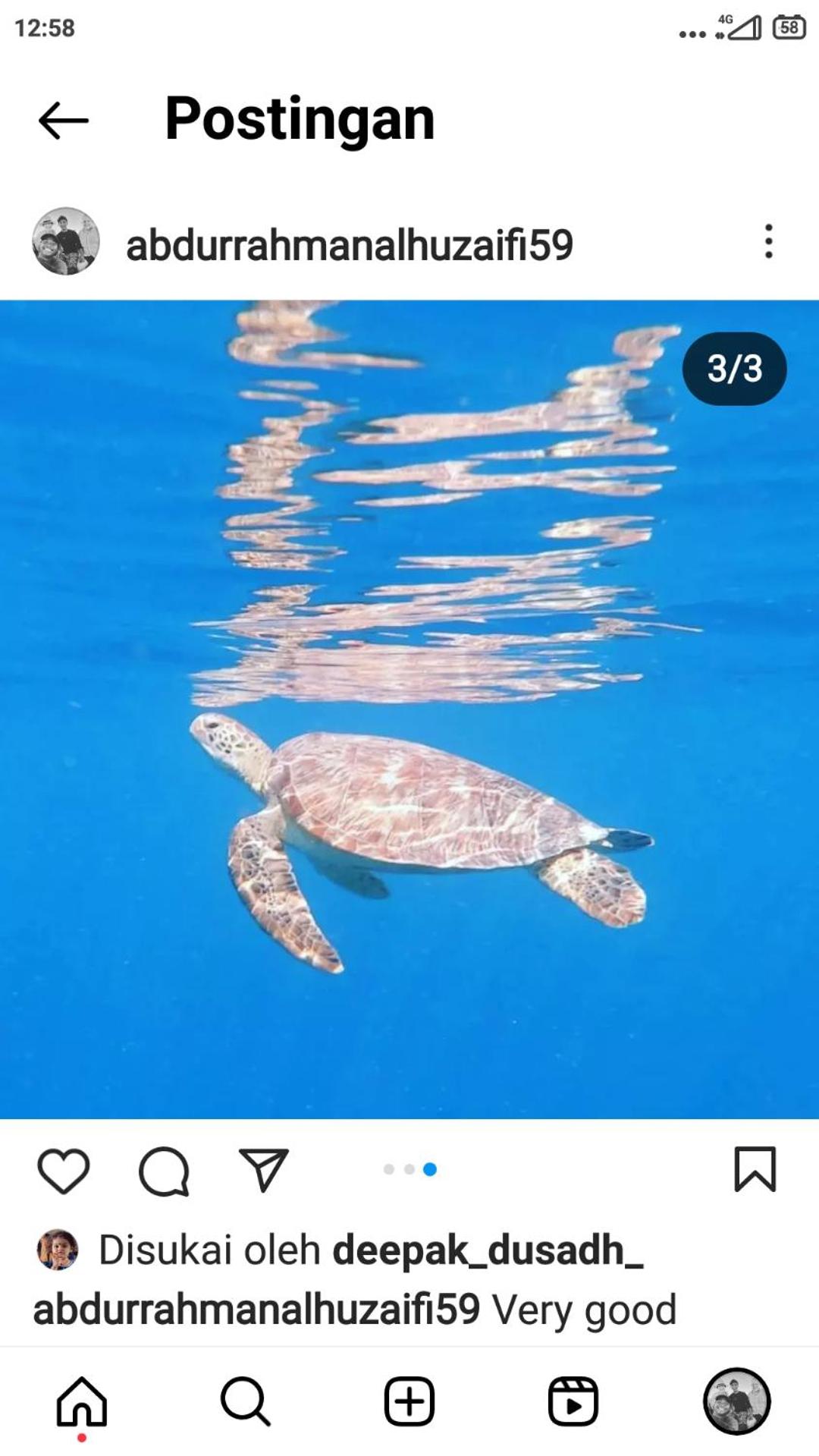This screenshot has width=819, height=1456.
Task: Tap the username abdurrahmanalhuzaifi59 in the post header
Action: click(350, 245)
